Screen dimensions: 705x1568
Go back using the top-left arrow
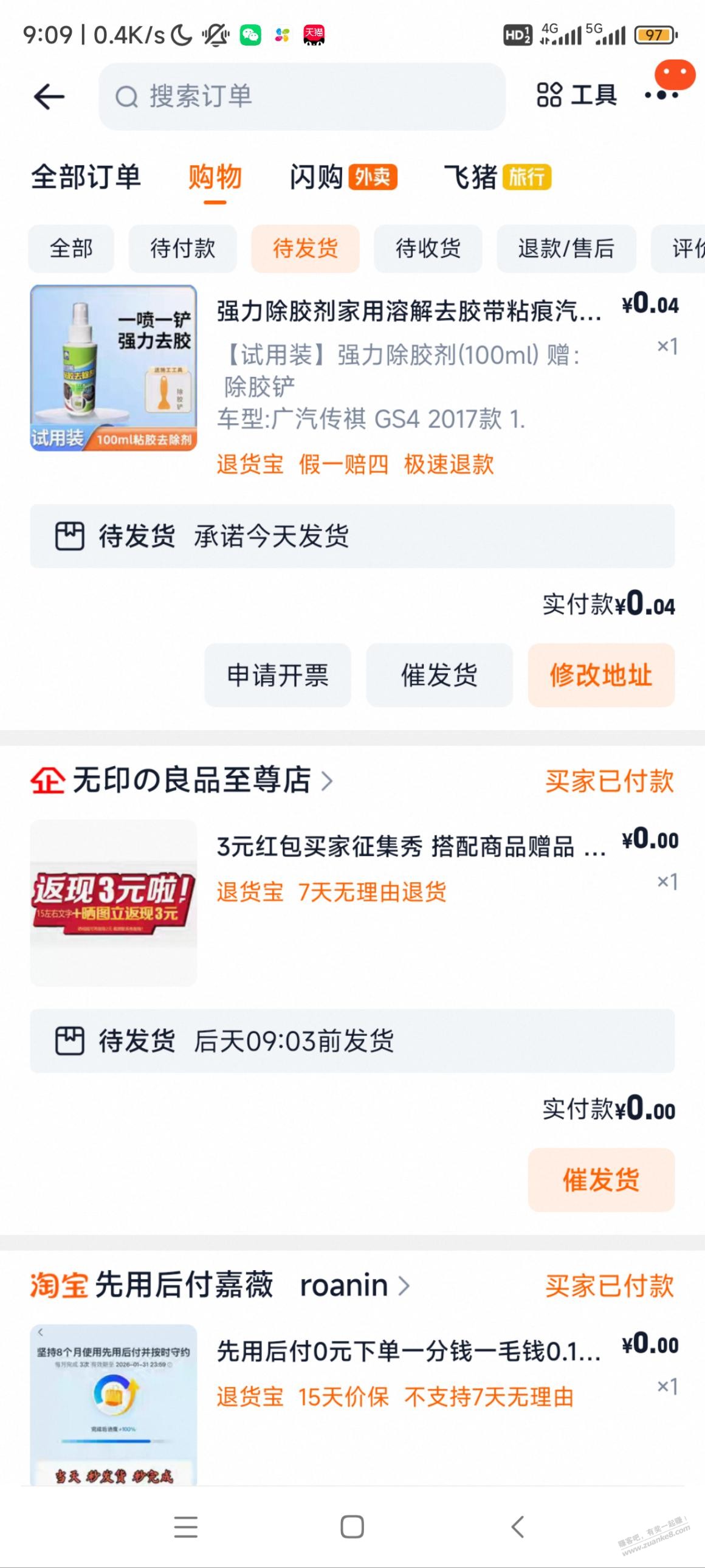tap(49, 97)
